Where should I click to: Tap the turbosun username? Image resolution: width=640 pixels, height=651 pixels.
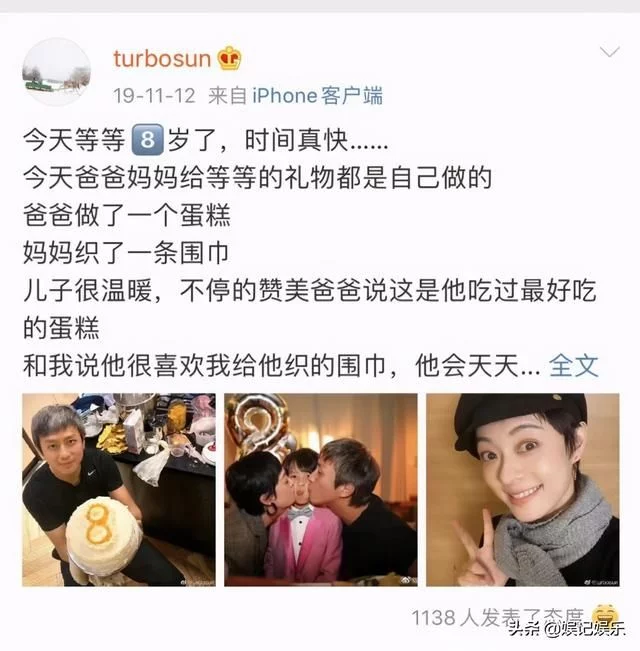point(161,58)
